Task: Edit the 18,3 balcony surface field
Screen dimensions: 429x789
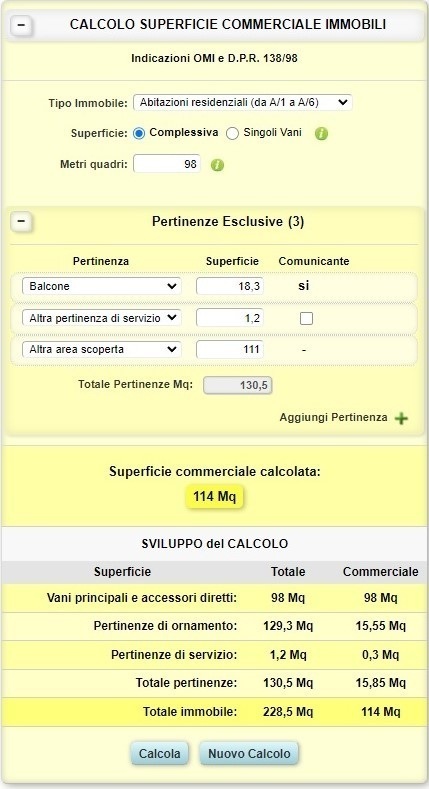Action: (230, 286)
